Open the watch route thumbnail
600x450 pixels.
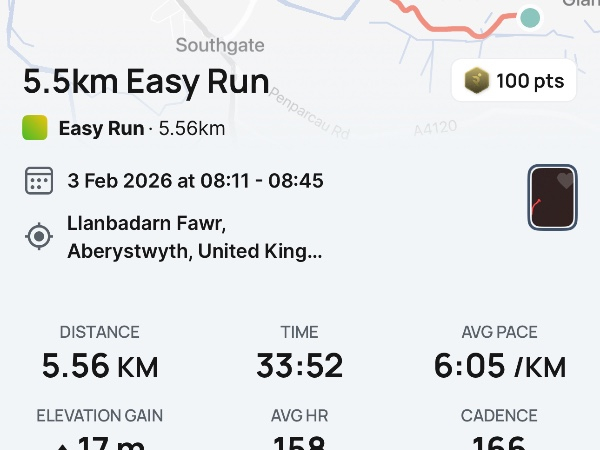[x=552, y=198]
